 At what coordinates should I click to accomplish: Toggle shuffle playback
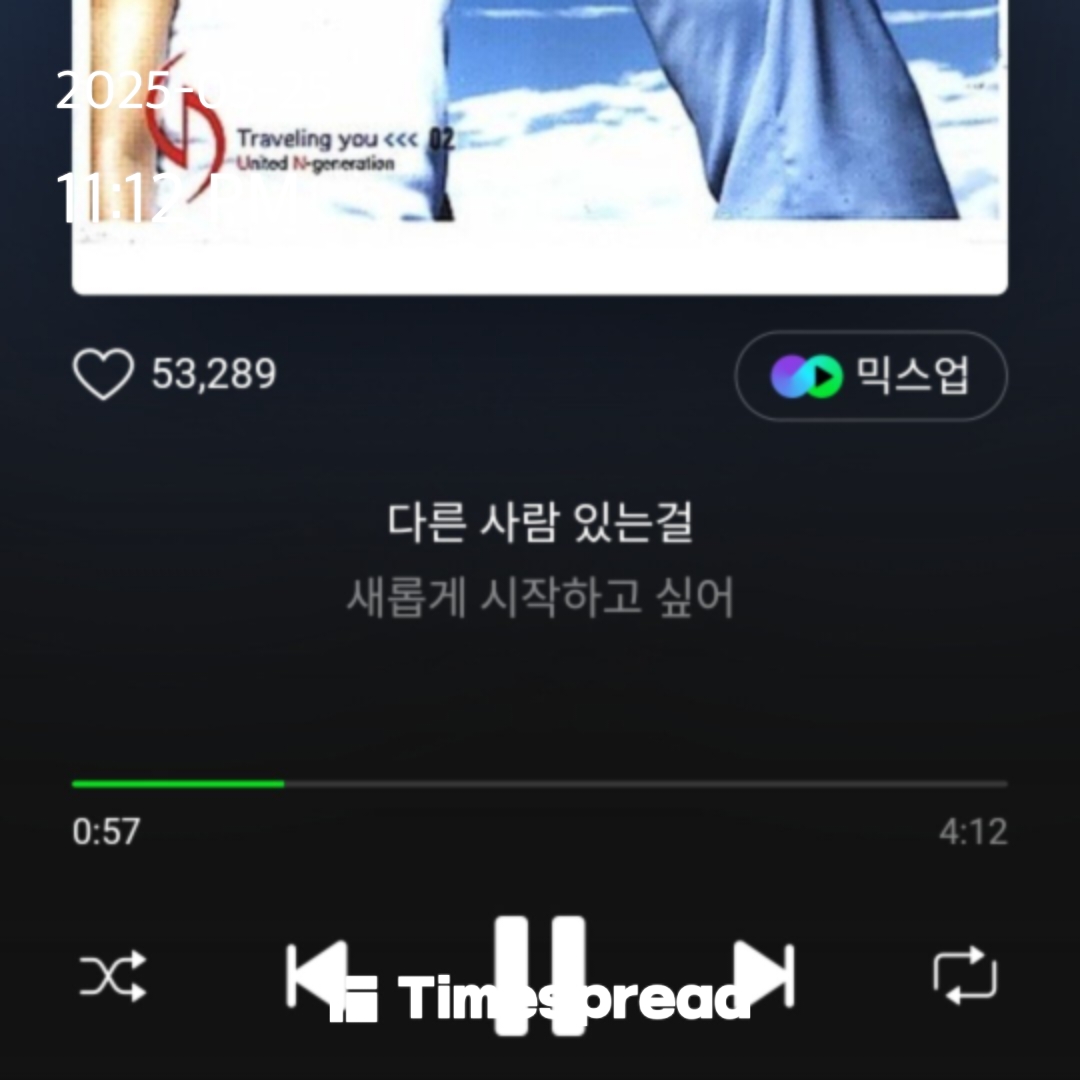[113, 976]
